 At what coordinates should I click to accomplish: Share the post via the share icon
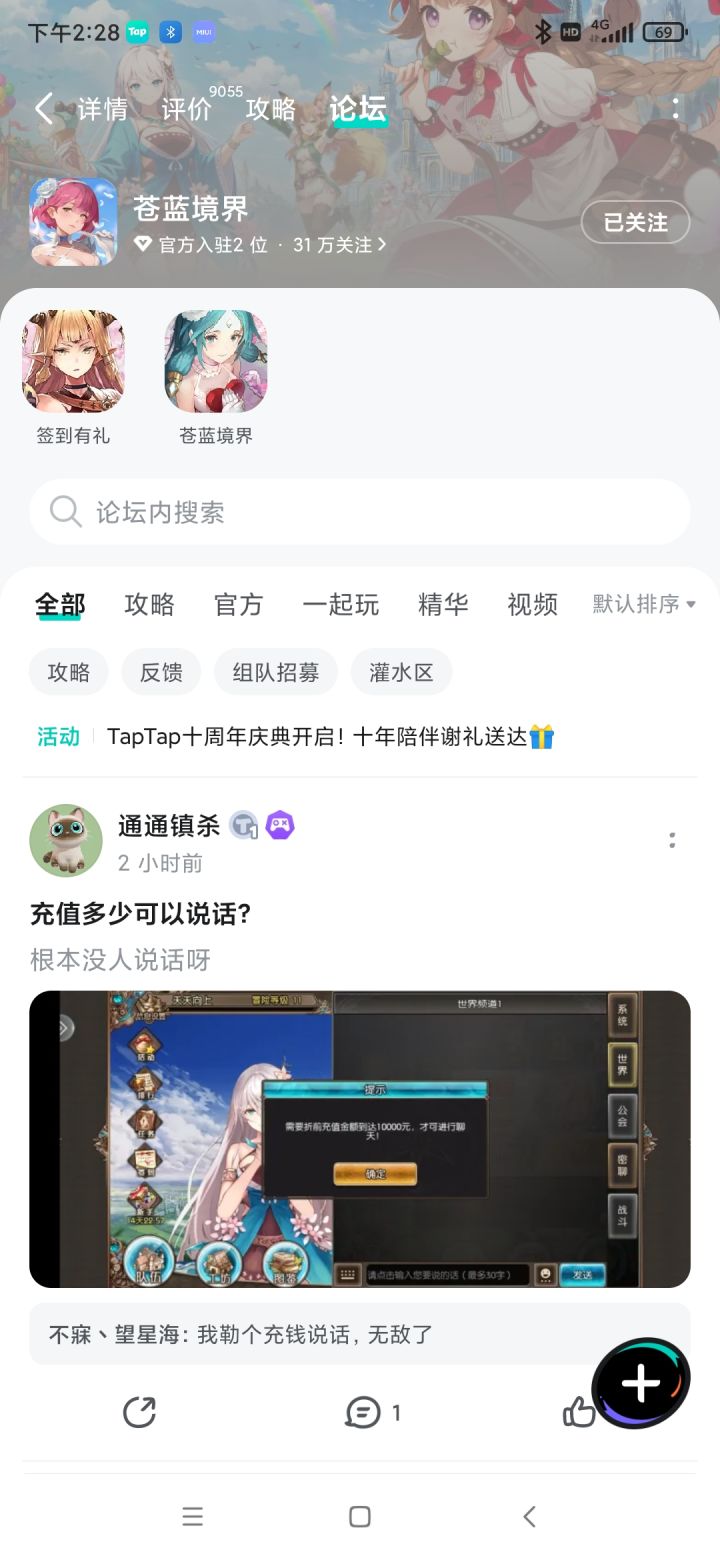pyautogui.click(x=140, y=1412)
